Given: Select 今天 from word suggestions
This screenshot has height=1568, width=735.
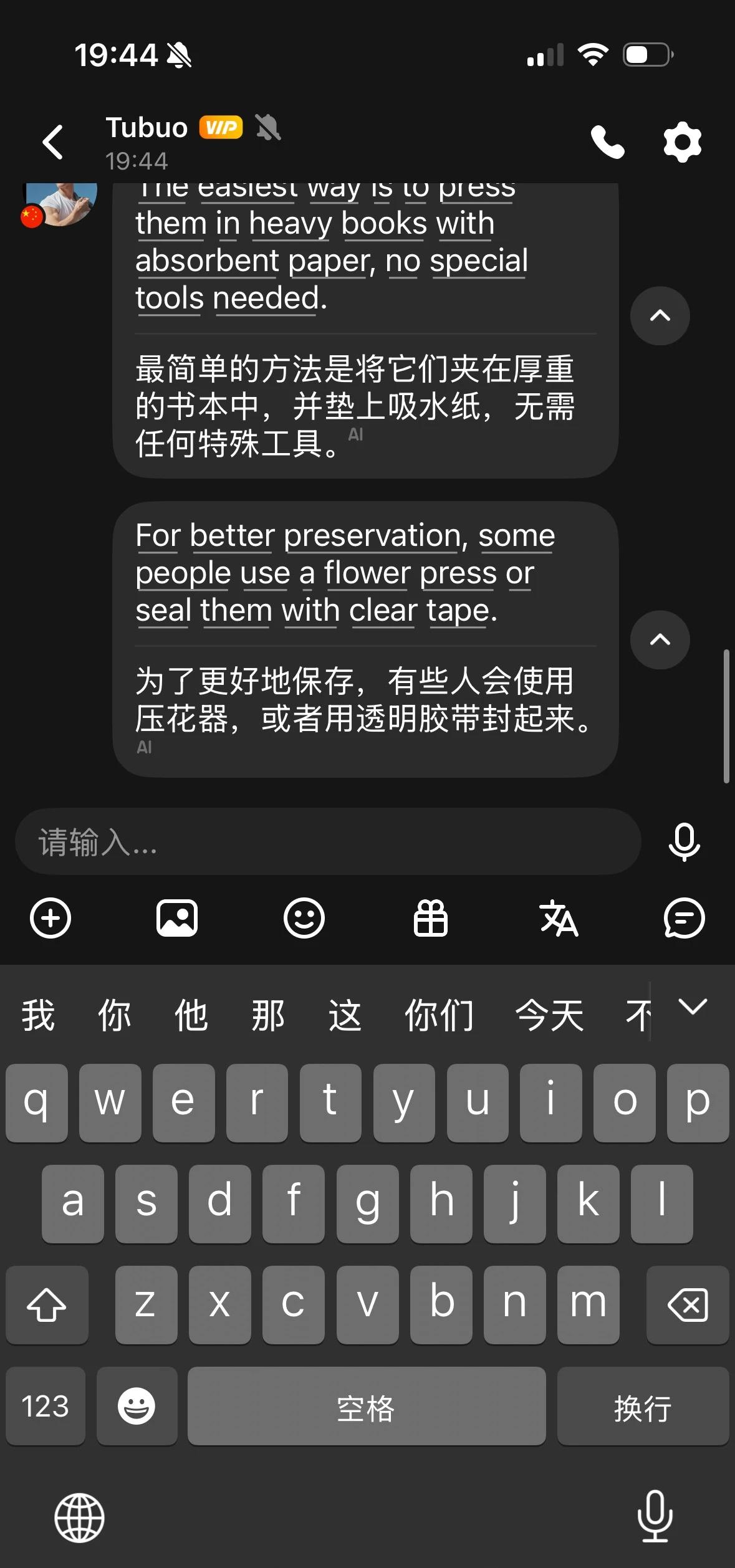Looking at the screenshot, I should pos(550,1014).
